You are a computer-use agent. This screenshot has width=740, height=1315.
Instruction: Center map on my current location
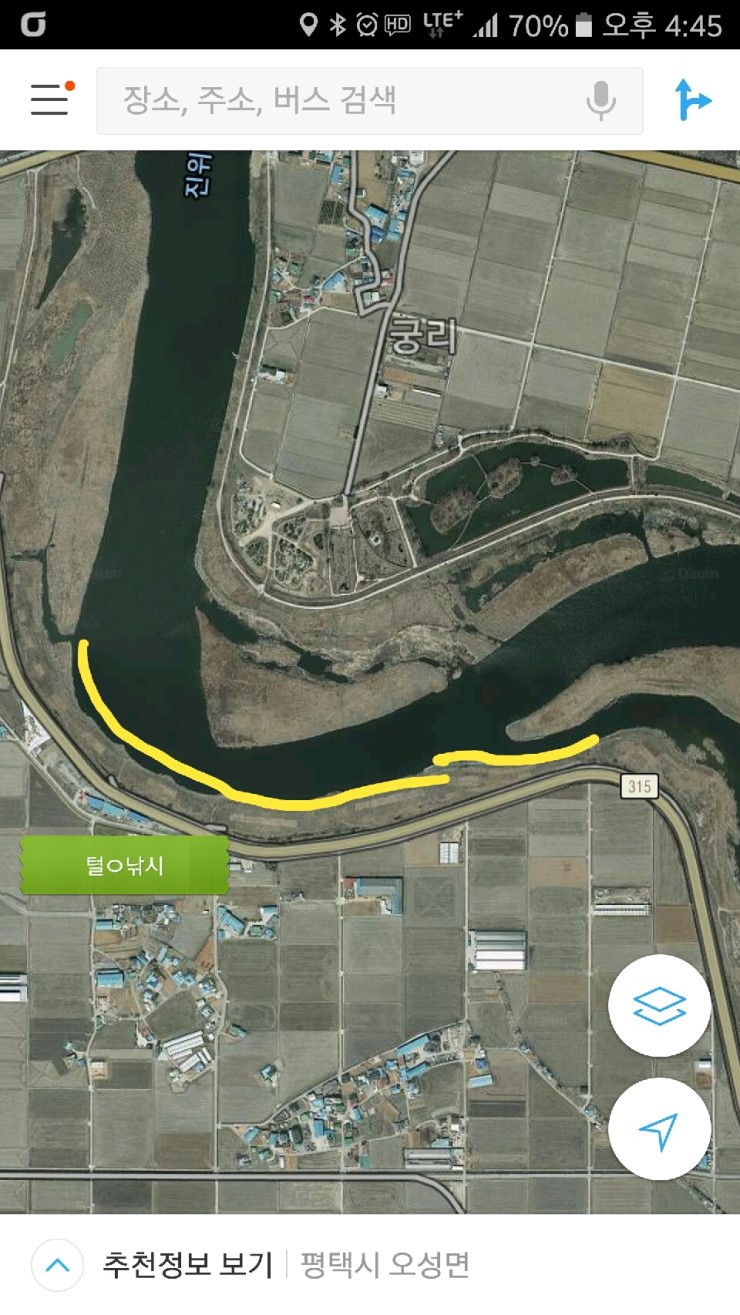coord(660,1129)
